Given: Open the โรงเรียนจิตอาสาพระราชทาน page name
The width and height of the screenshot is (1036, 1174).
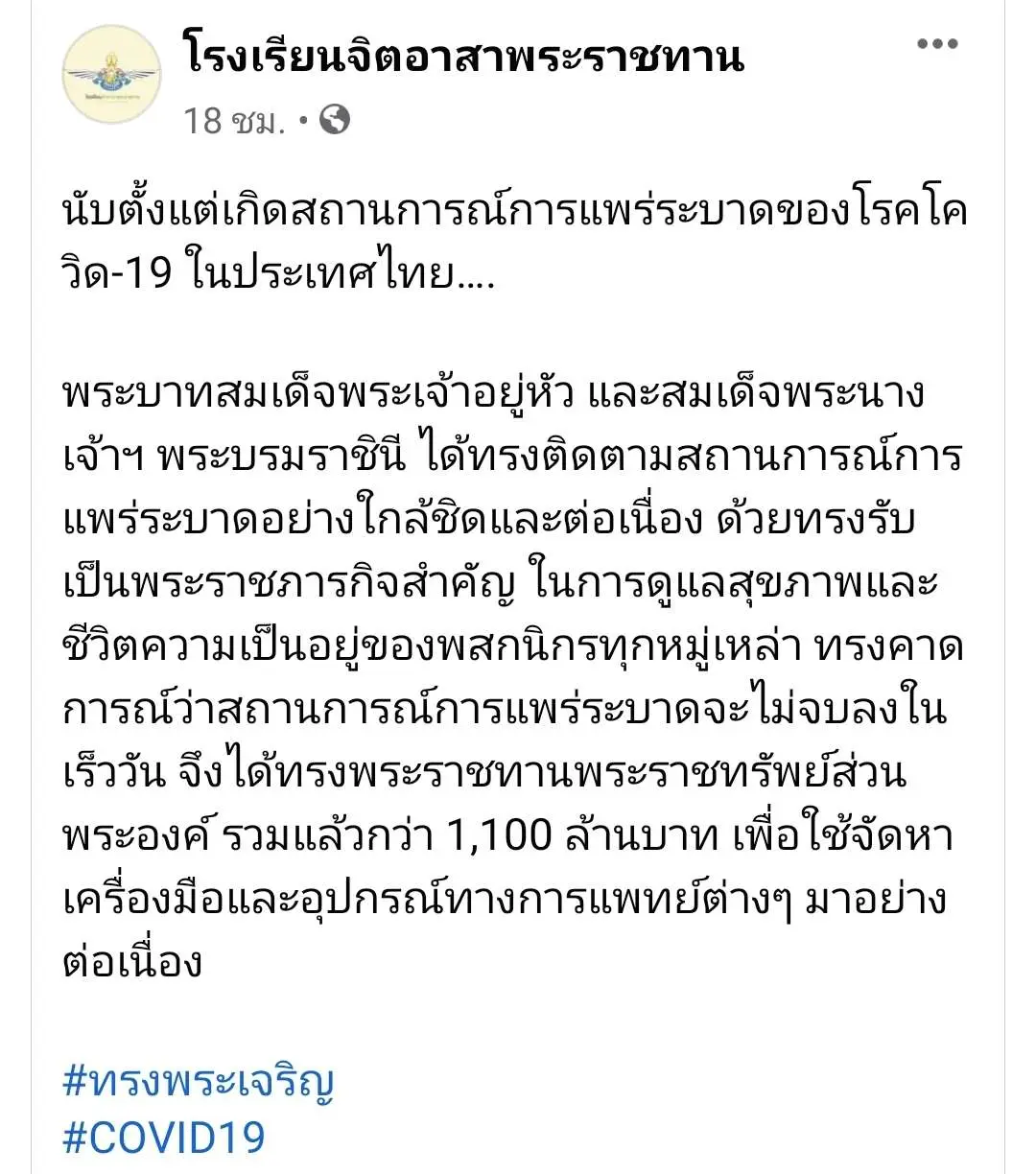Looking at the screenshot, I should (464, 56).
